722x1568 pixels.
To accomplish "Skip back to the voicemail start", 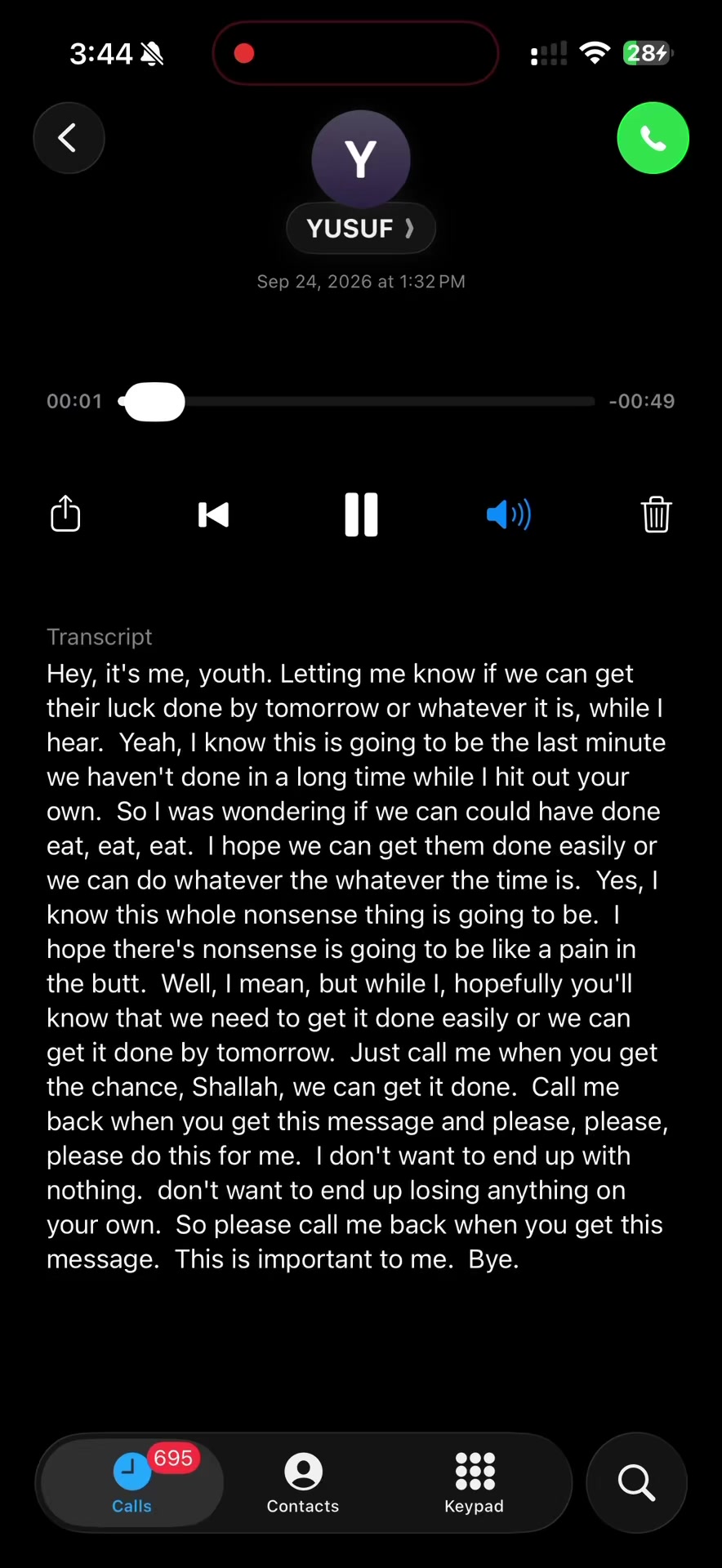I will 214,514.
